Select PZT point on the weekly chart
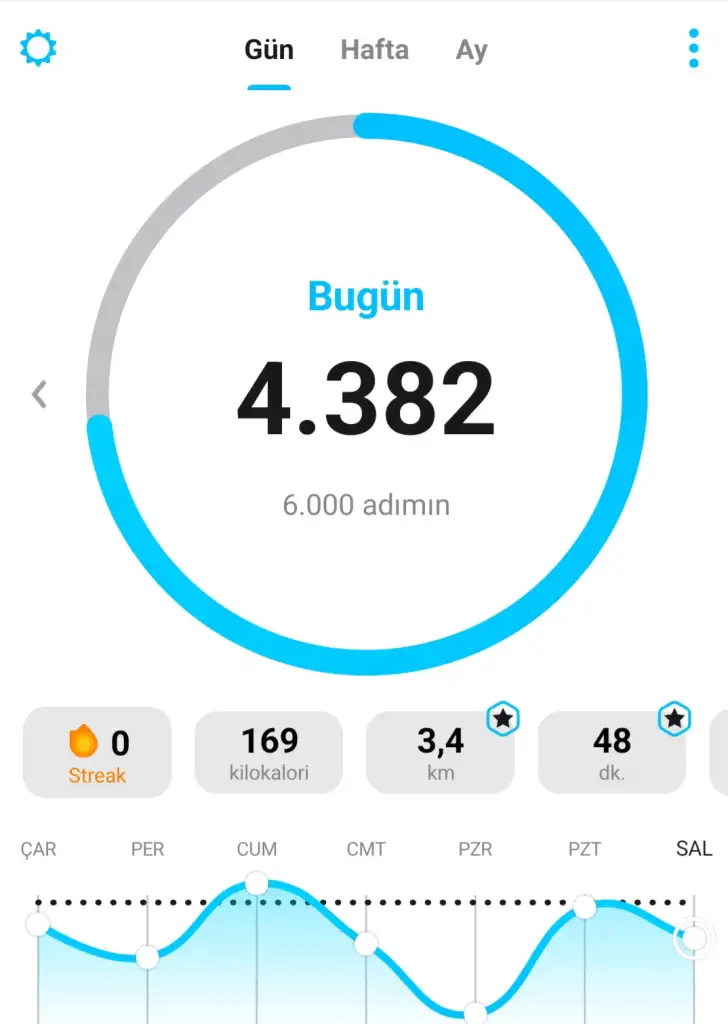This screenshot has height=1024, width=728. (x=585, y=908)
